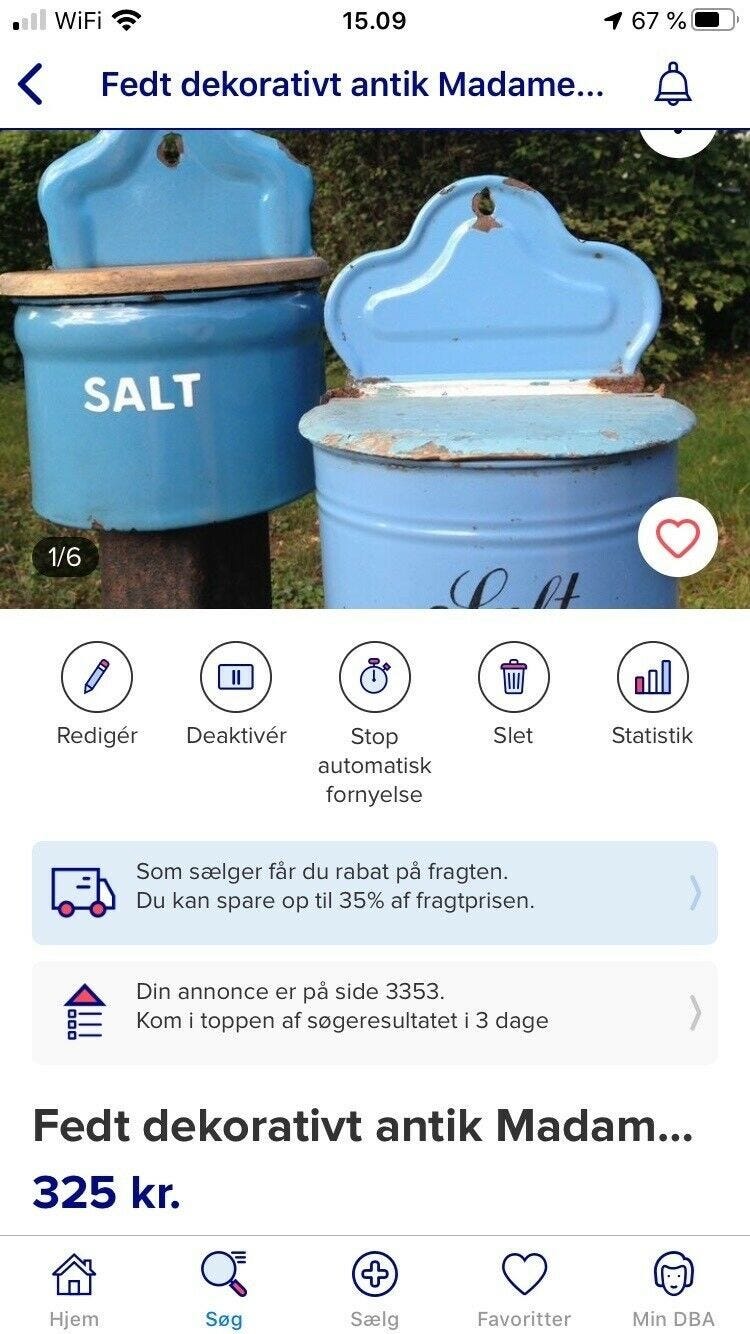Screen dimensions: 750x1334
Task: Tap the Slet trash icon
Action: point(513,677)
